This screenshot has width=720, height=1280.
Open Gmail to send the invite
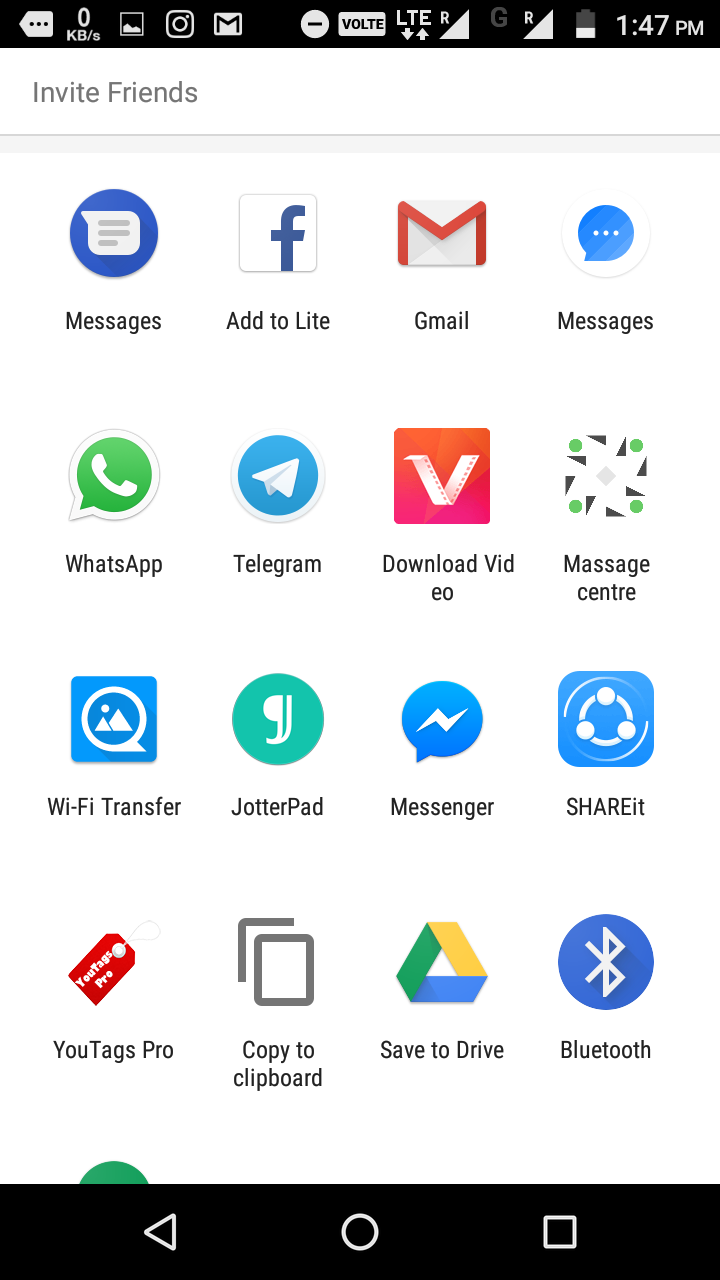(441, 233)
